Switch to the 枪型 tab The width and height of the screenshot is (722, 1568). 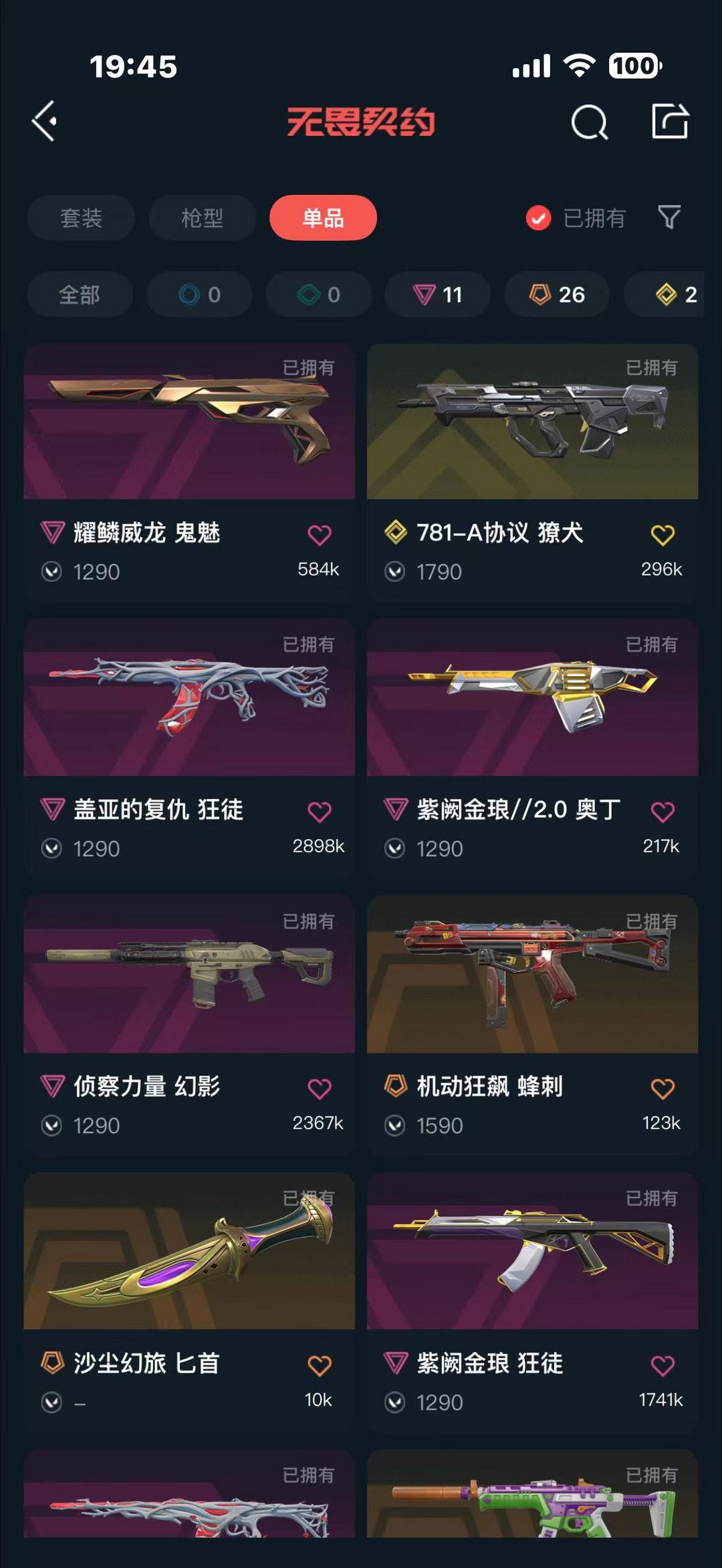[202, 218]
